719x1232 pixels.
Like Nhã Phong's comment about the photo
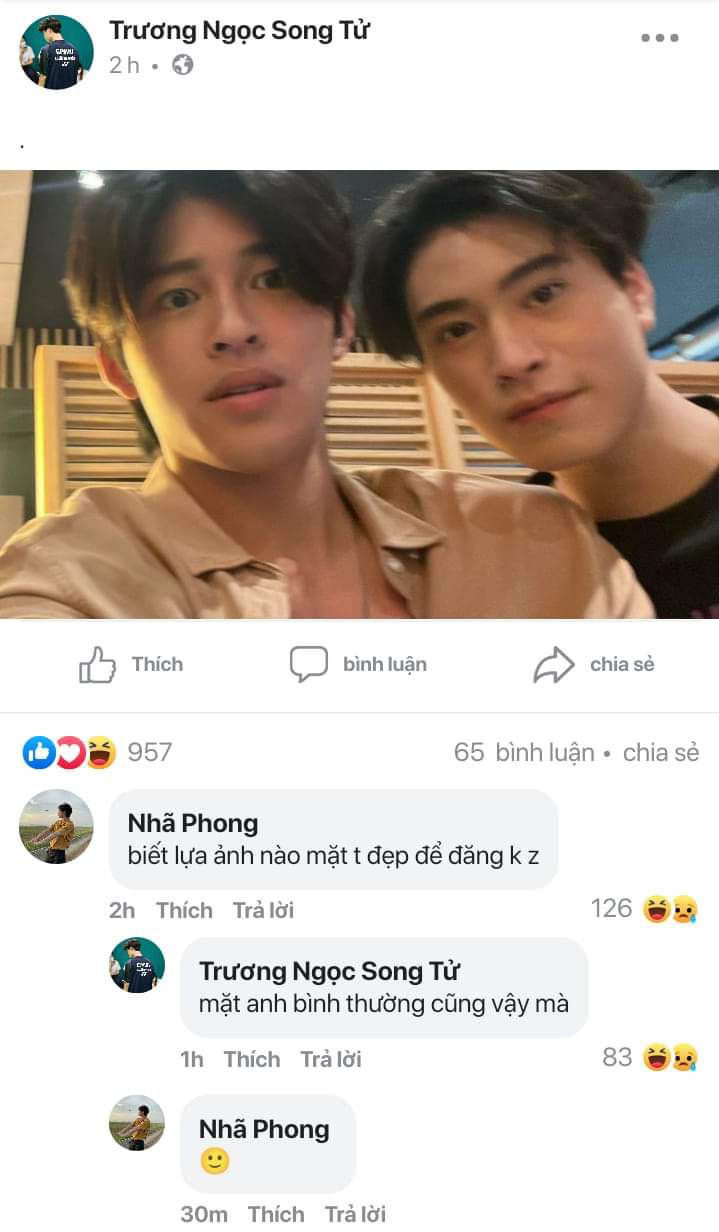pos(184,910)
